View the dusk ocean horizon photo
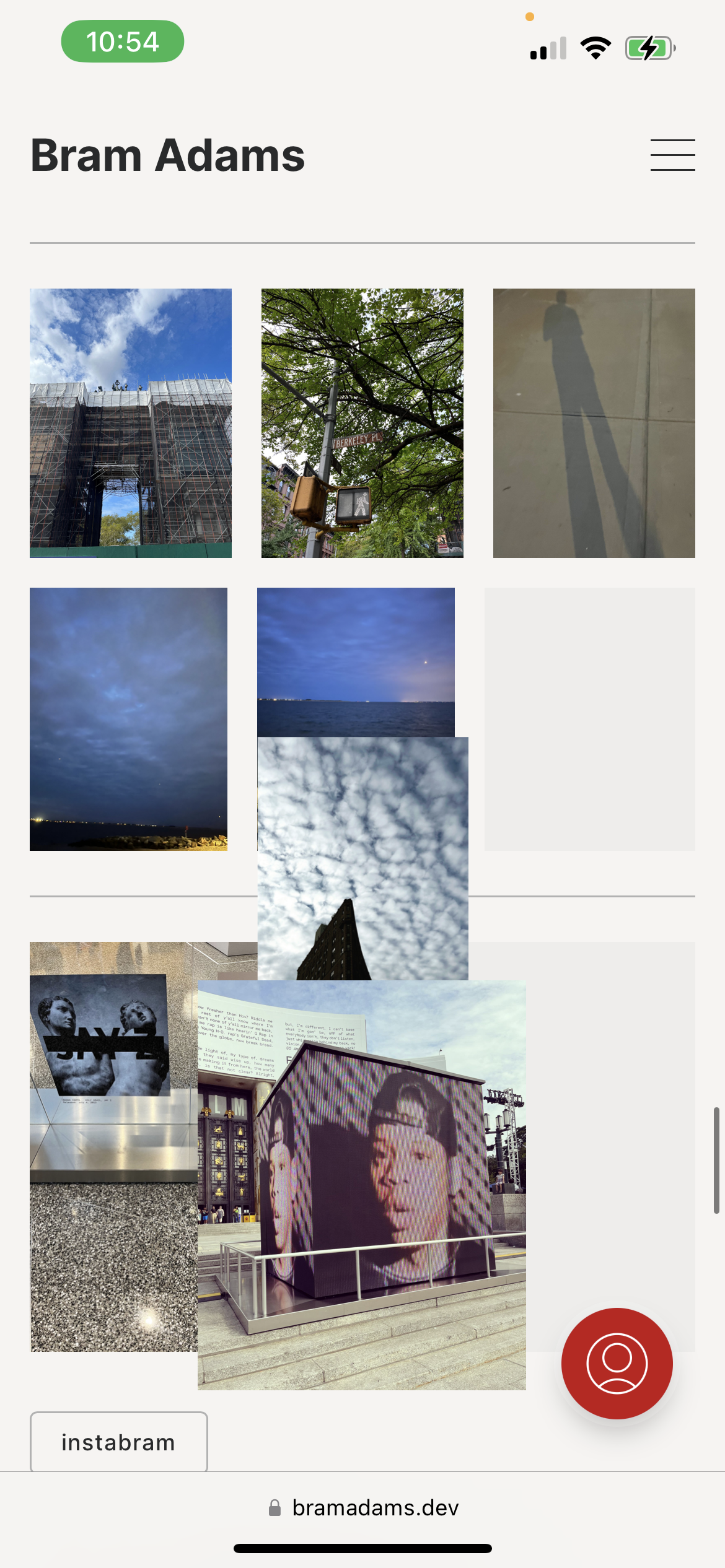The width and height of the screenshot is (725, 1568). [356, 661]
